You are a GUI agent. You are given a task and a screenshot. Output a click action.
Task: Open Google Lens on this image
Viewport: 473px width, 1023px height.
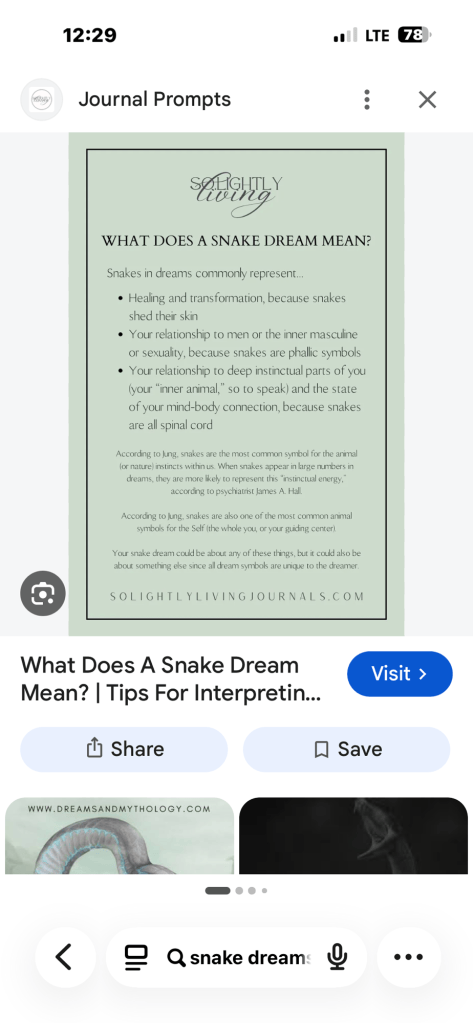43,593
